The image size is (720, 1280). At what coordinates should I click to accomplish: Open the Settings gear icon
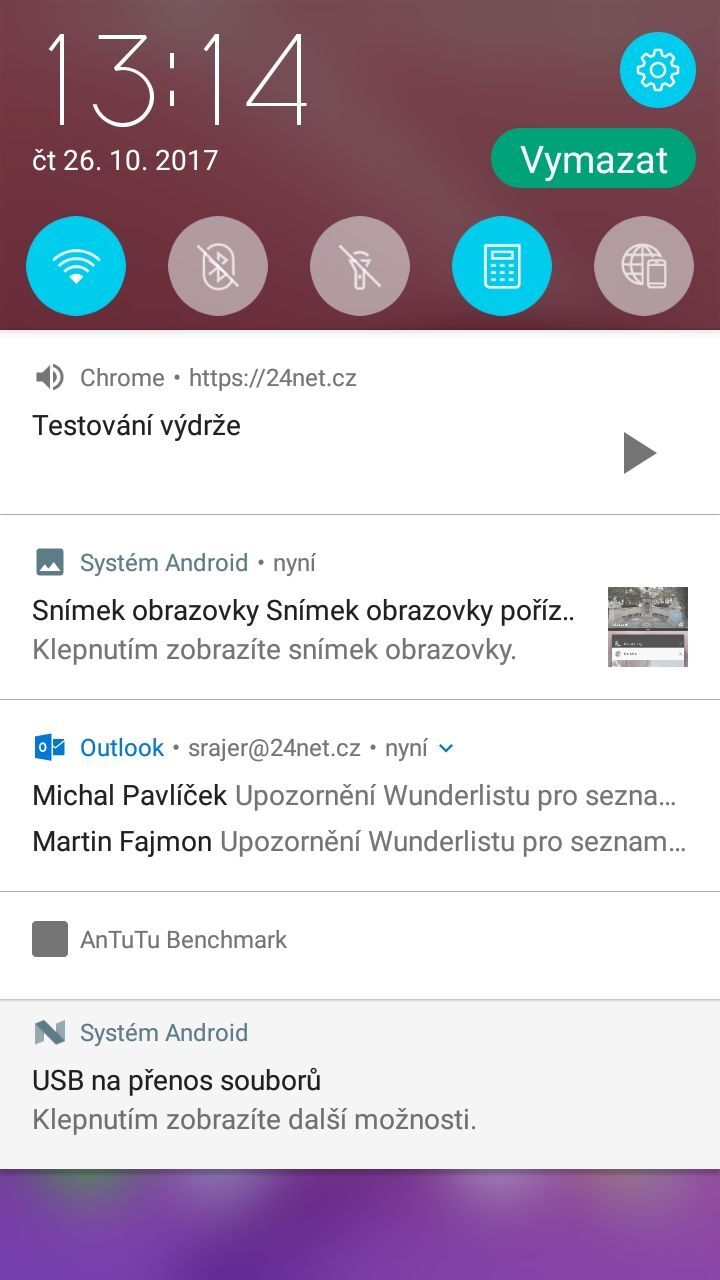(x=657, y=71)
